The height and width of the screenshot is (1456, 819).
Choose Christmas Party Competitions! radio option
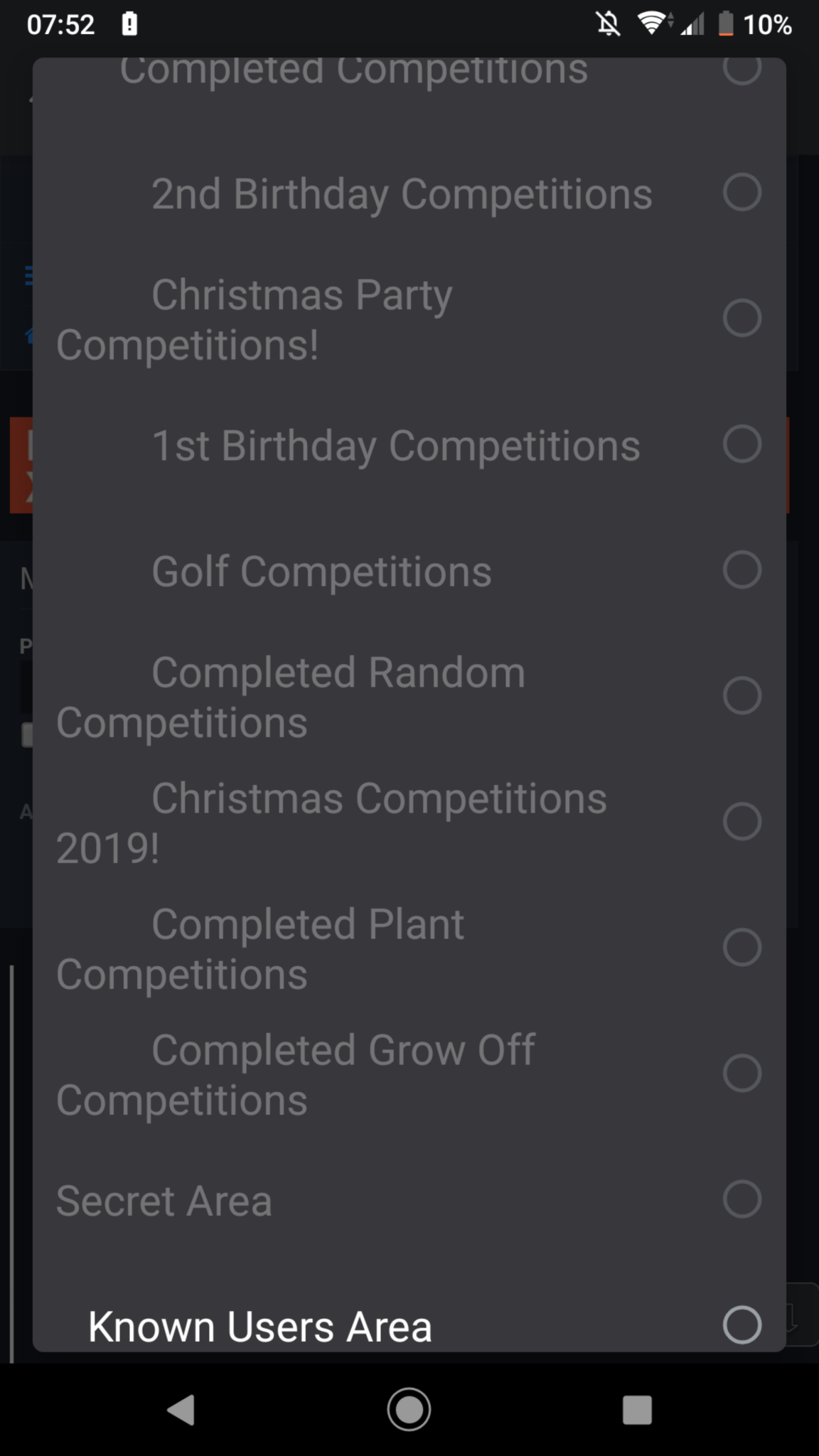coord(742,318)
